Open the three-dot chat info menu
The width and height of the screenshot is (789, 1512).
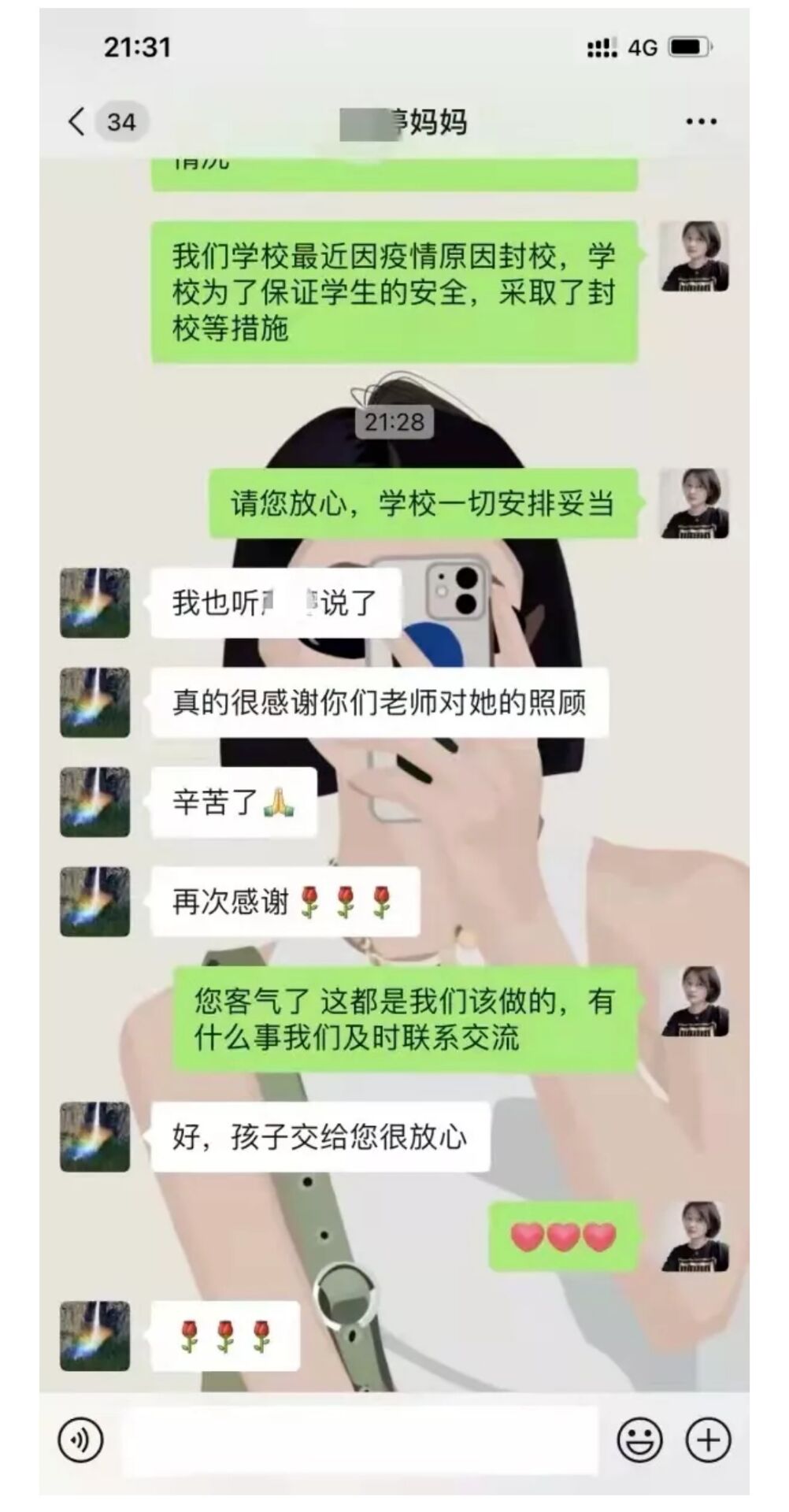tap(701, 122)
